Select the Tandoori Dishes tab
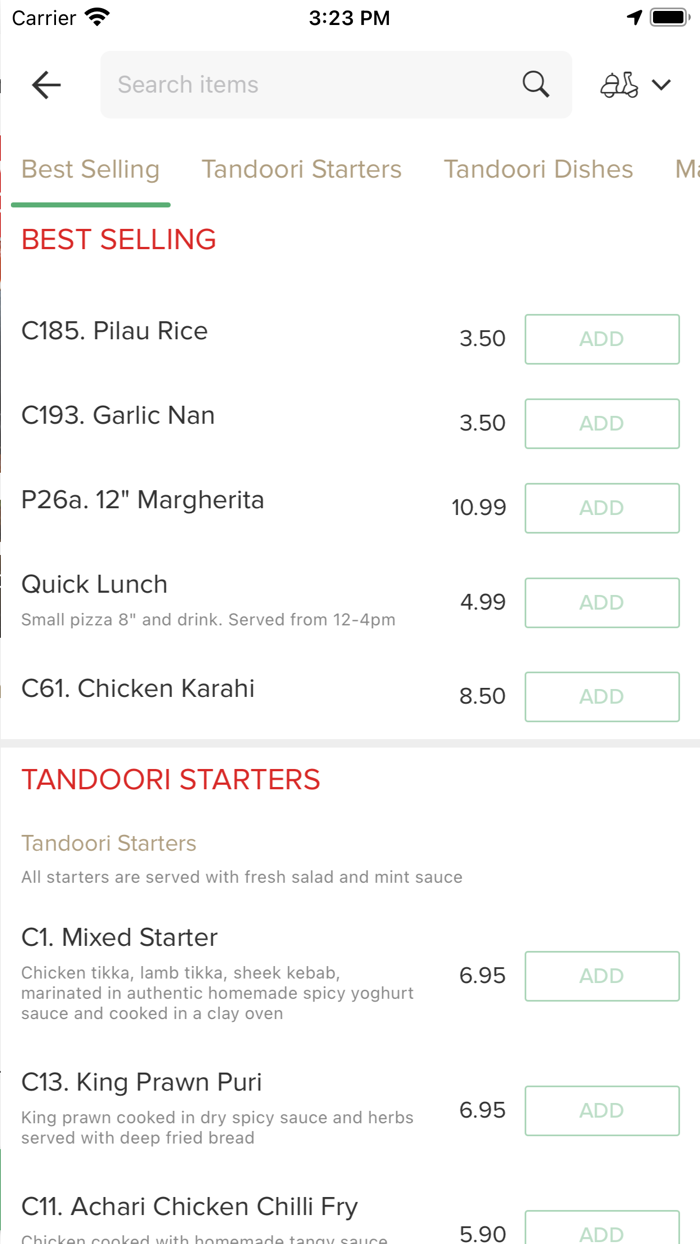 pyautogui.click(x=538, y=169)
